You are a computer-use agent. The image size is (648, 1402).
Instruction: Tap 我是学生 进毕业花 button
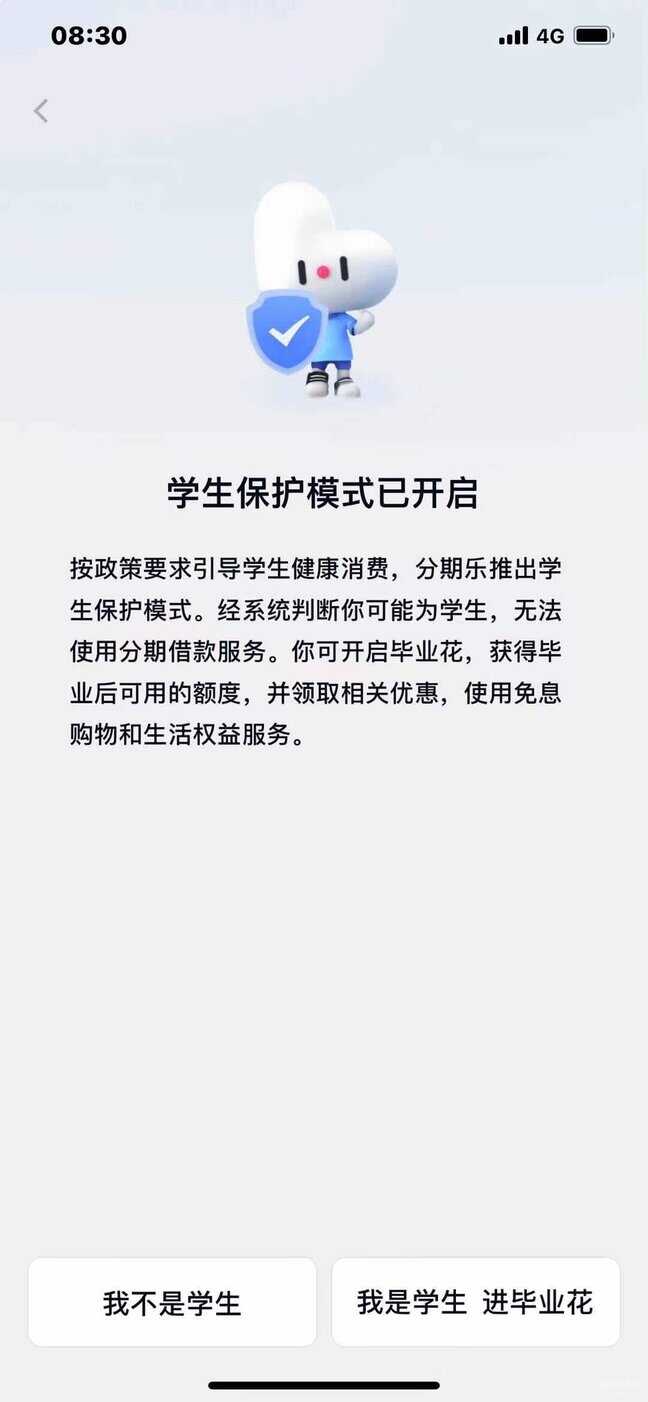point(475,1302)
